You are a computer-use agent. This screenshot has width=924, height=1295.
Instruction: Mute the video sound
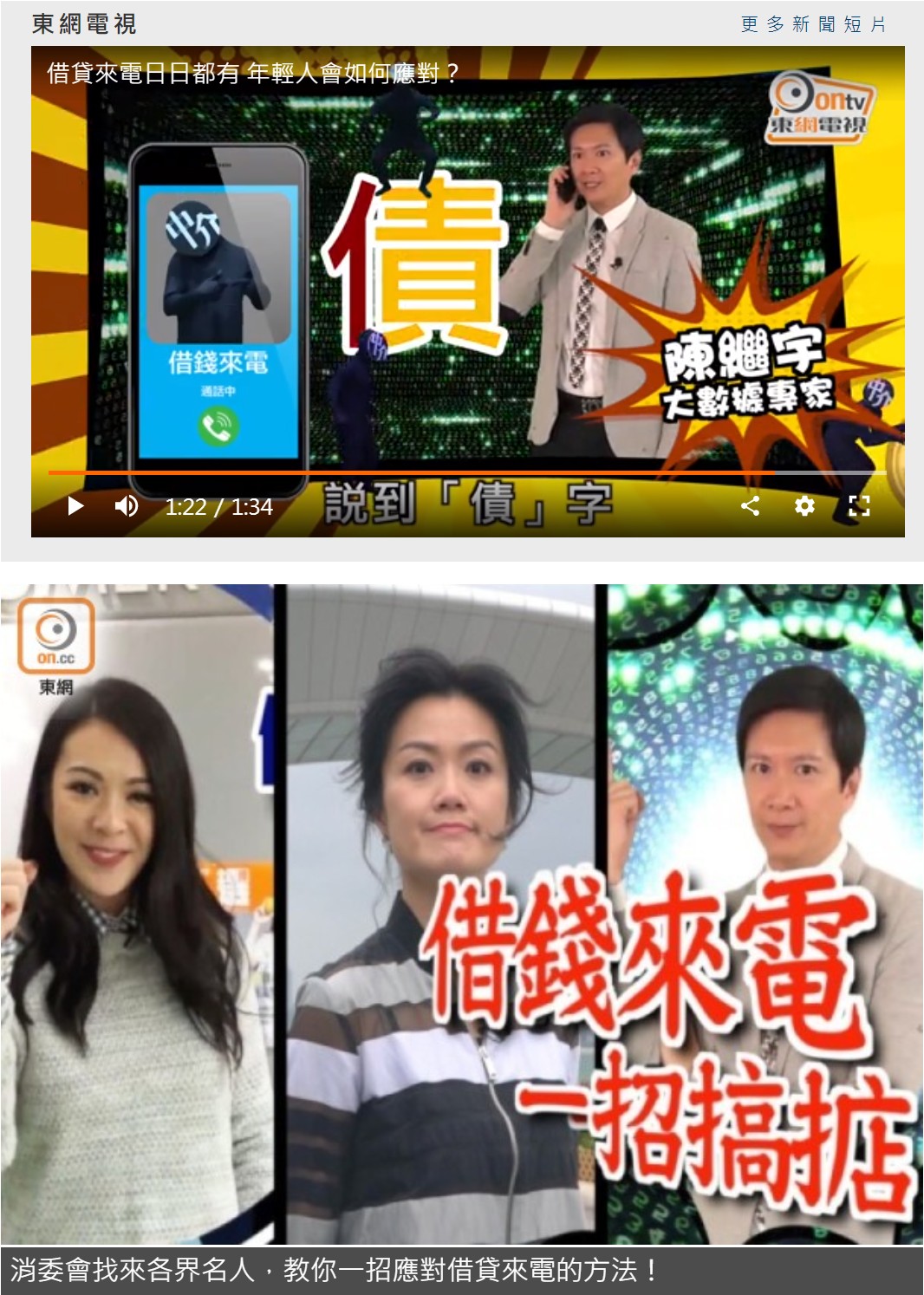(127, 505)
